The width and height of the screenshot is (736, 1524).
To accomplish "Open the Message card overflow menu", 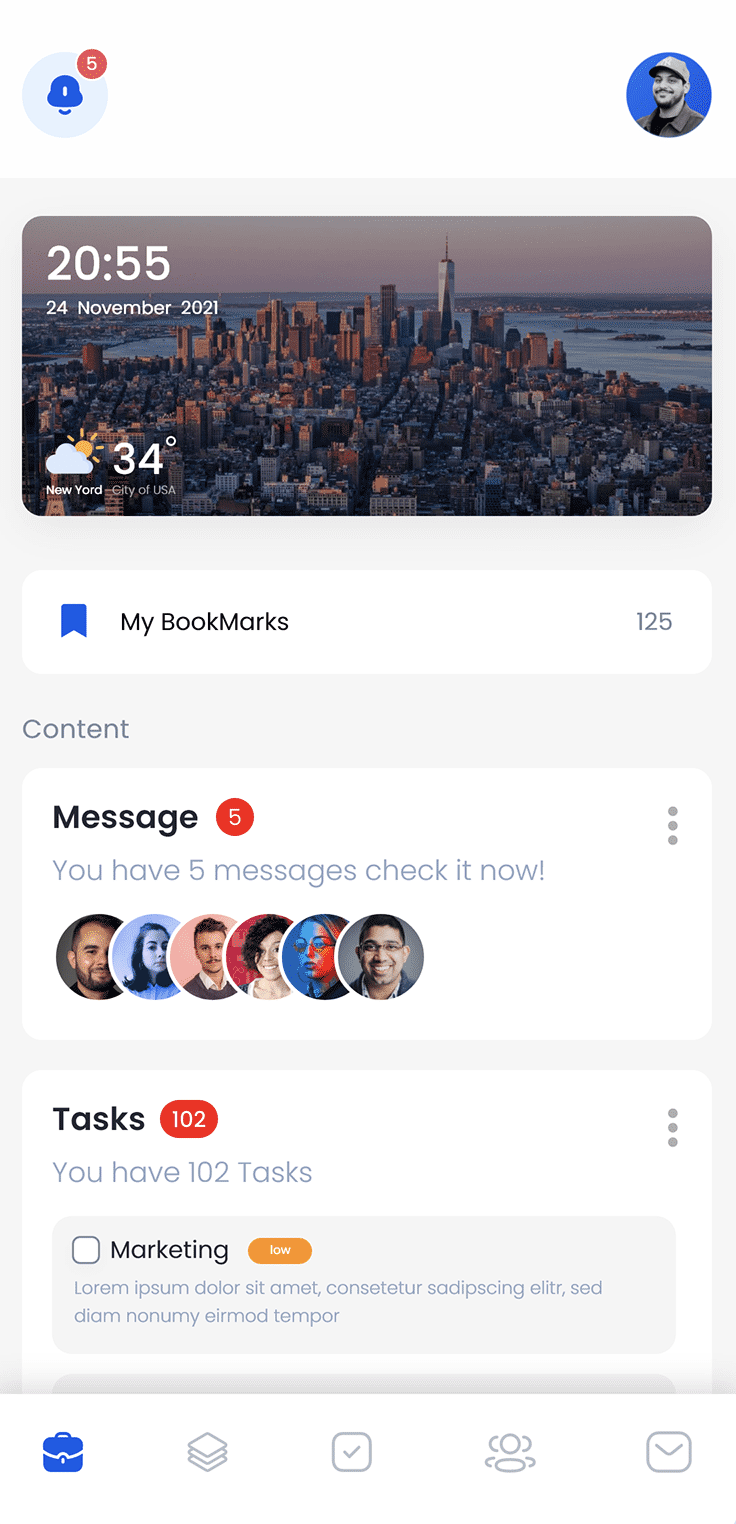I will pos(673,826).
